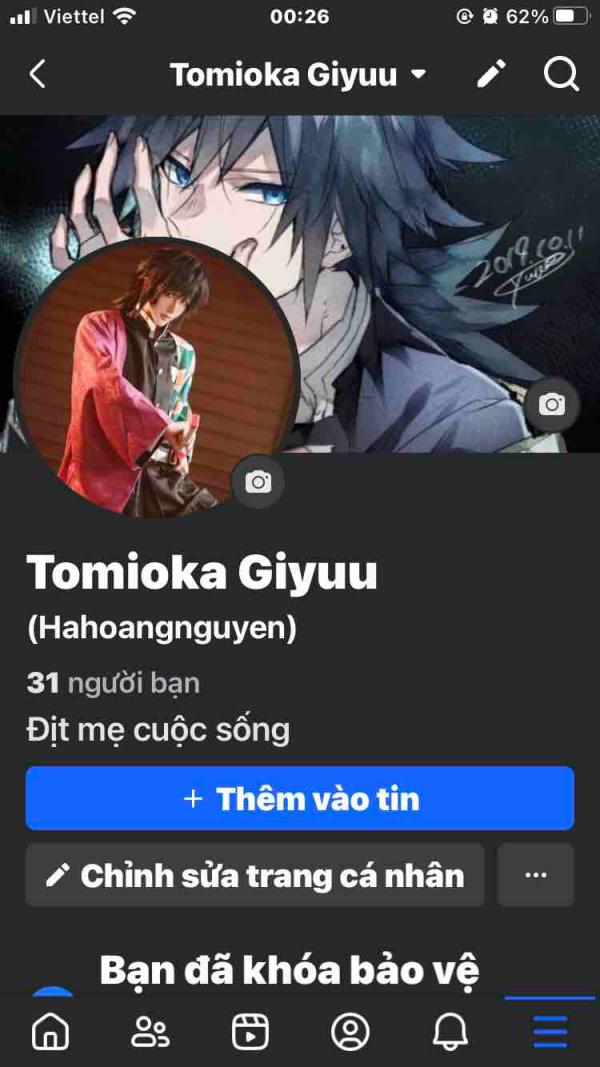This screenshot has width=600, height=1067.
Task: Switch to the Profile tab
Action: (x=350, y=1031)
